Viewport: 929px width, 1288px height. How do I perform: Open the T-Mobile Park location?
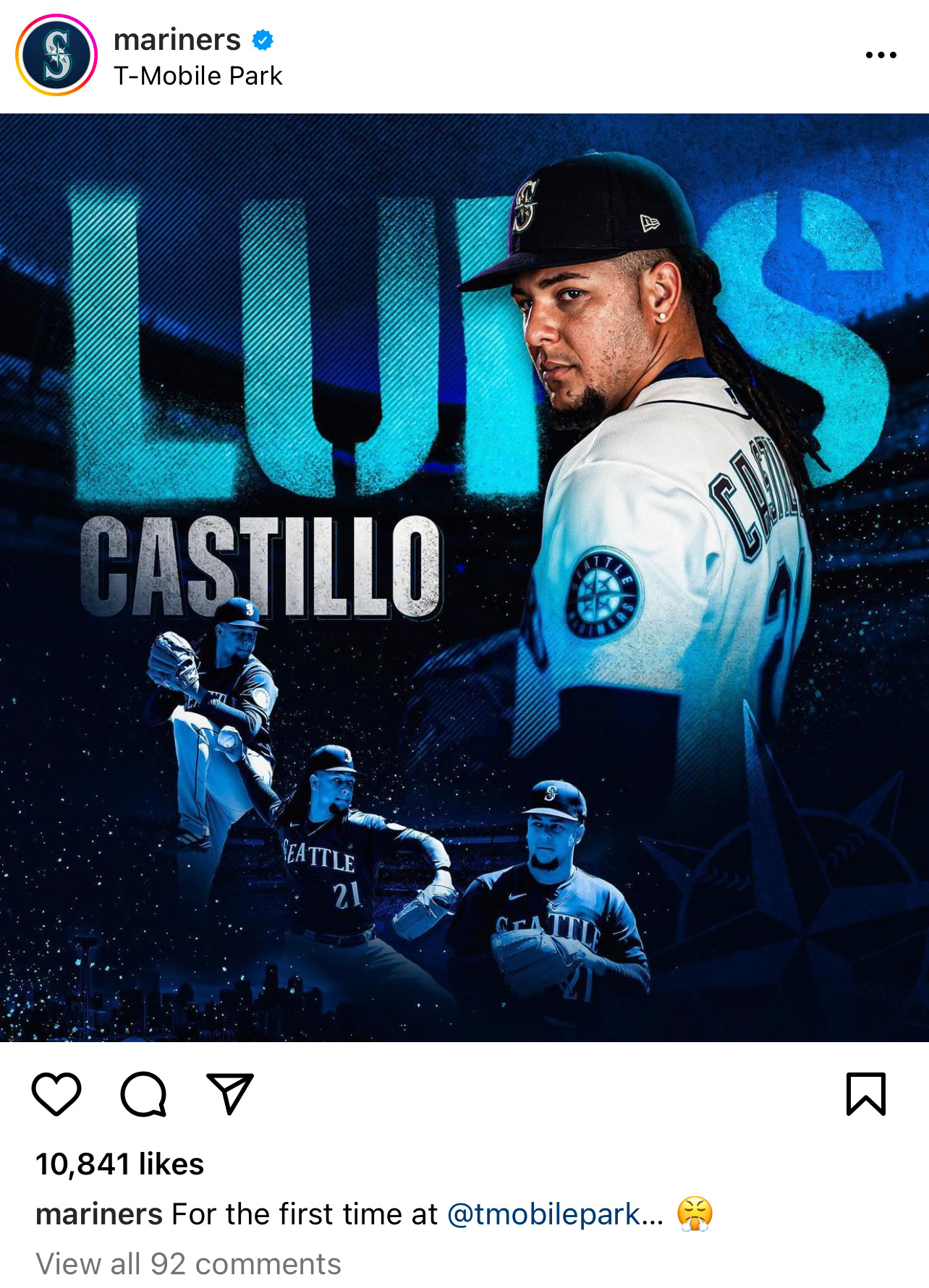pyautogui.click(x=198, y=76)
